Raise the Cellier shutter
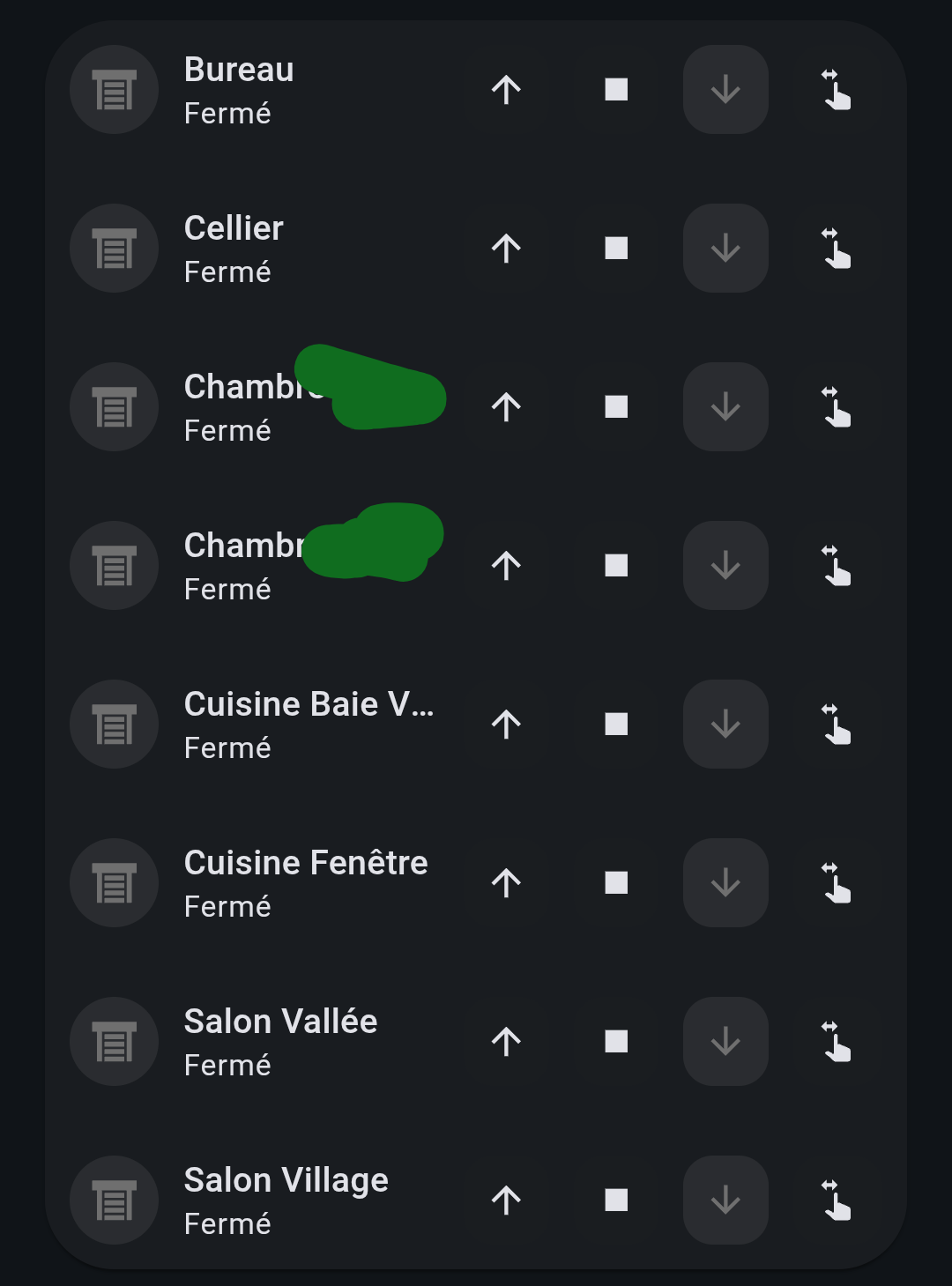952x1286 pixels. tap(506, 249)
